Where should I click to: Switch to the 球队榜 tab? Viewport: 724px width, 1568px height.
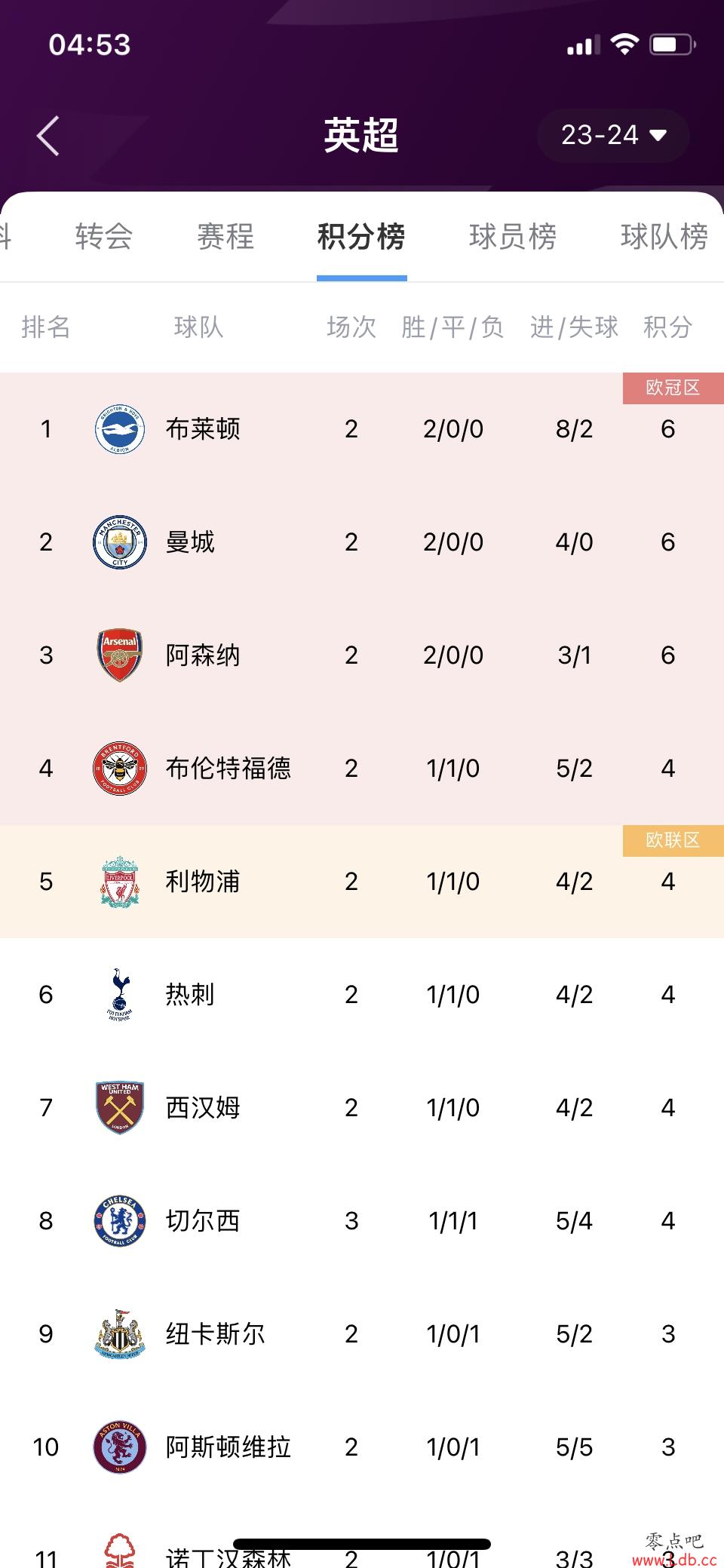[x=664, y=237]
